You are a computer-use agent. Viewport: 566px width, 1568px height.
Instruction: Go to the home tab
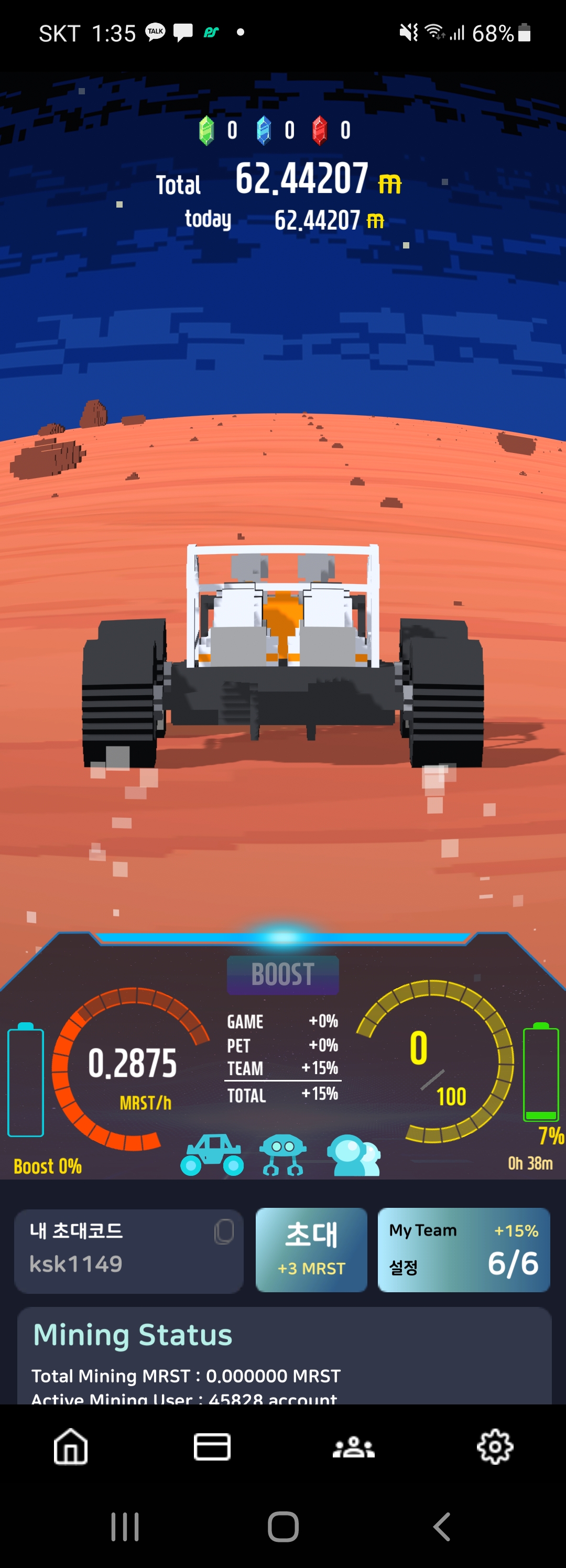pyautogui.click(x=71, y=1446)
